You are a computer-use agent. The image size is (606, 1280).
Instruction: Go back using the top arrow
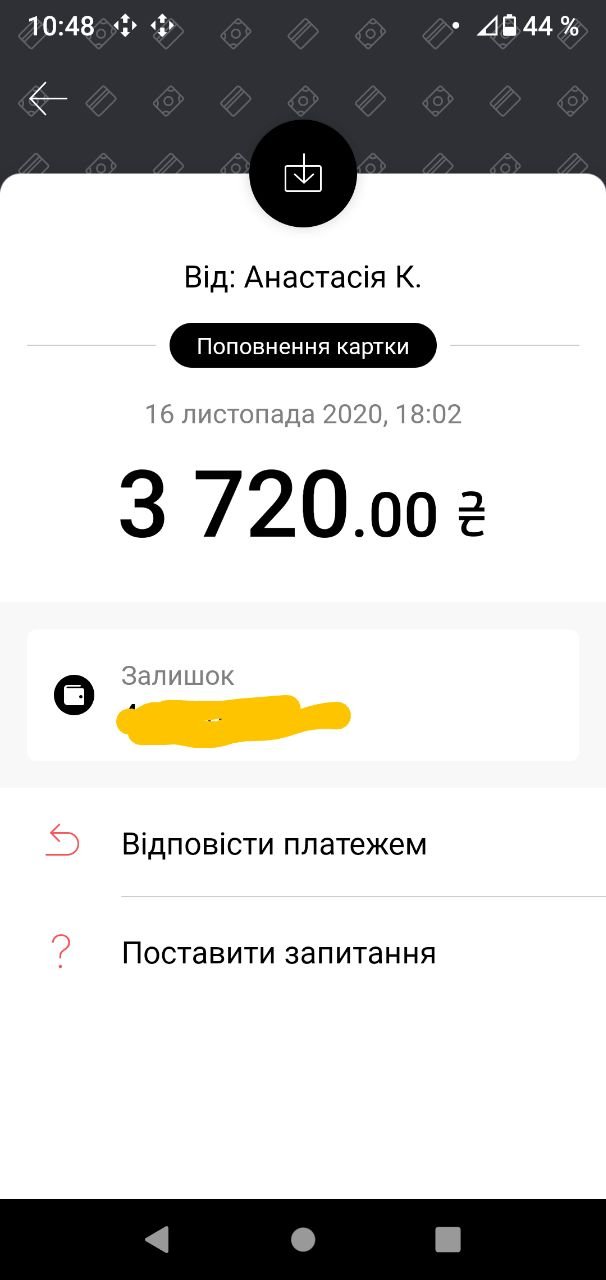47,98
